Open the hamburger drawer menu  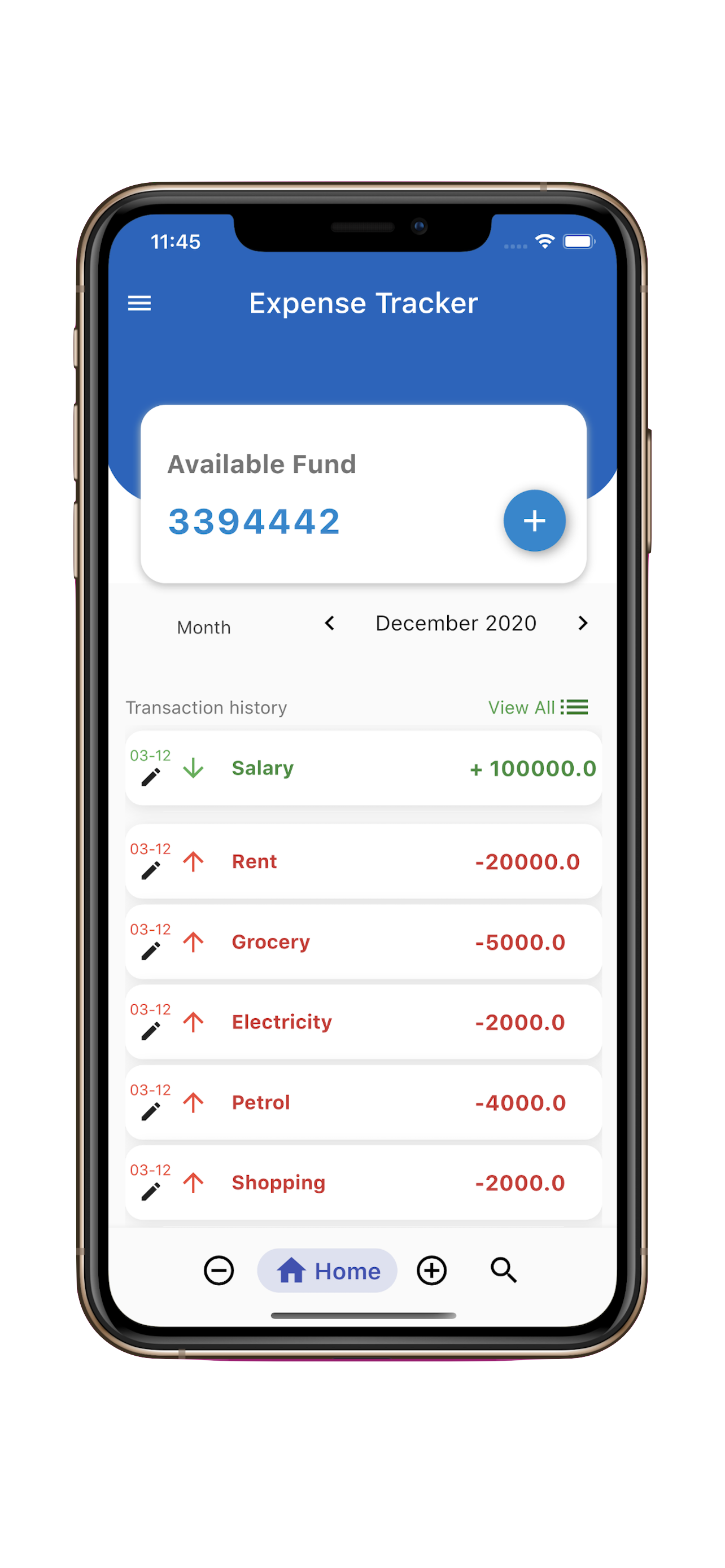139,303
